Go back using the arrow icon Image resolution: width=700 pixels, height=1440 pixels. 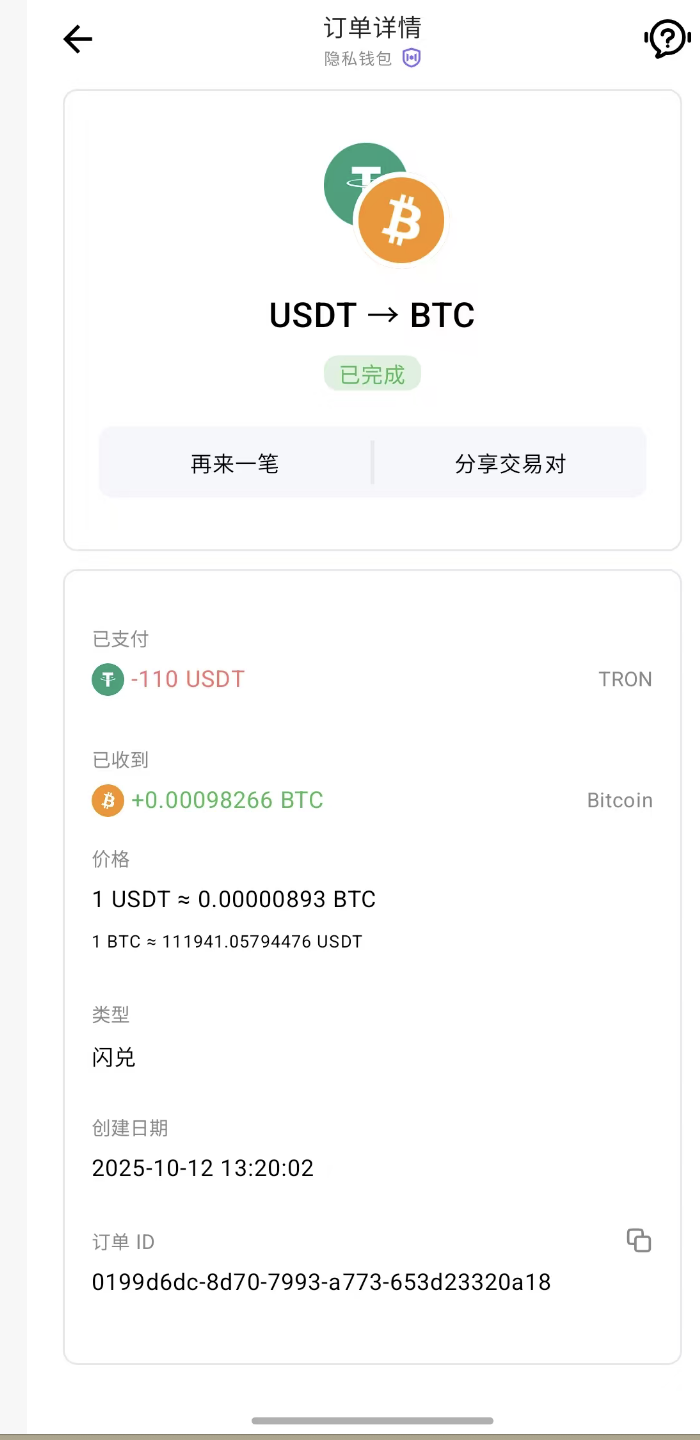[77, 39]
